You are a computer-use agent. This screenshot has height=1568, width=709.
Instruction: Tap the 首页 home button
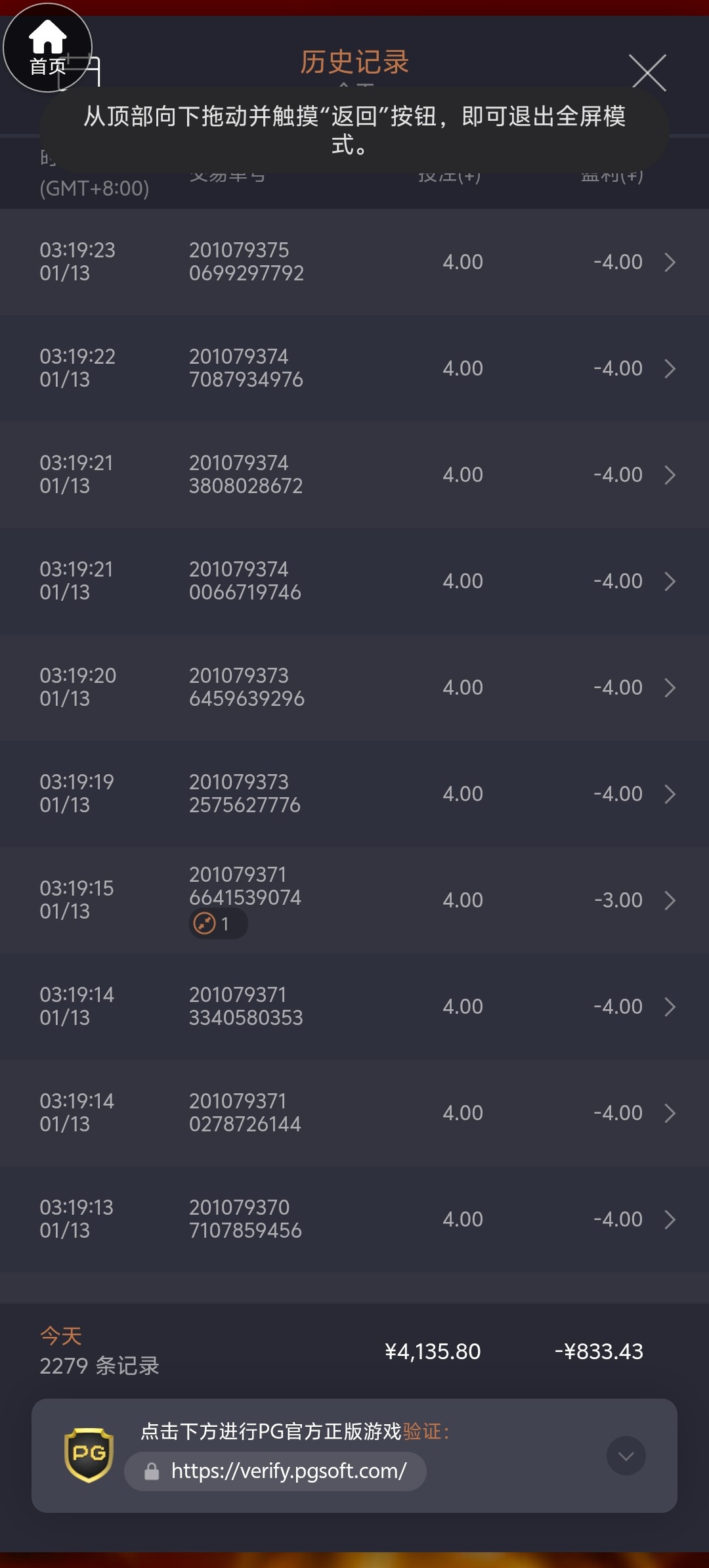pyautogui.click(x=47, y=48)
